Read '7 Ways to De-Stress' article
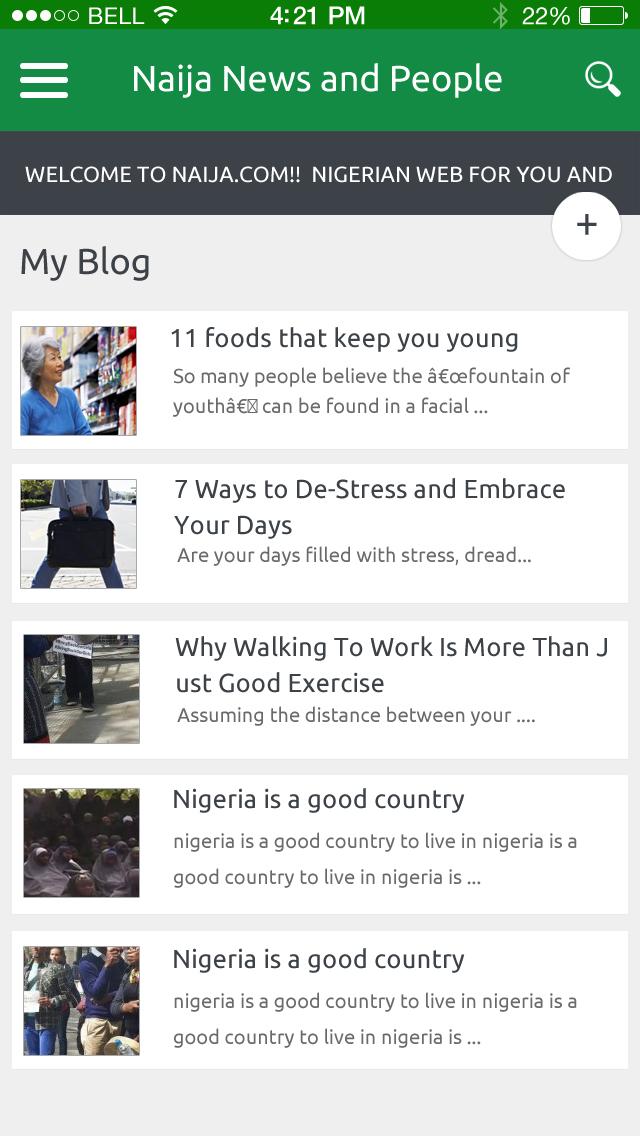Screen dimensions: 640x1136 (369, 507)
